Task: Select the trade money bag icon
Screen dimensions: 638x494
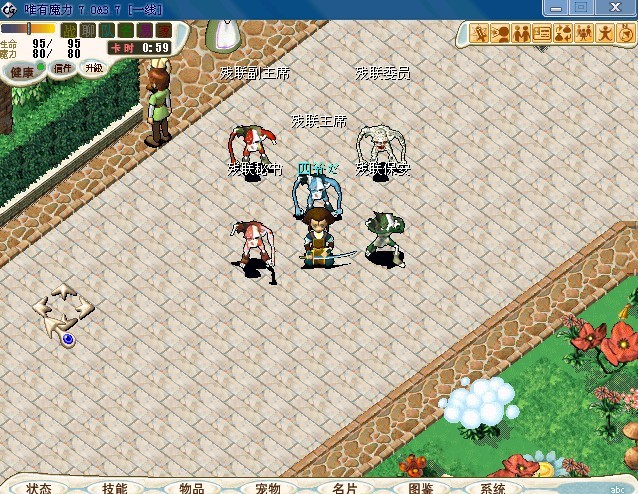Action: (x=563, y=33)
